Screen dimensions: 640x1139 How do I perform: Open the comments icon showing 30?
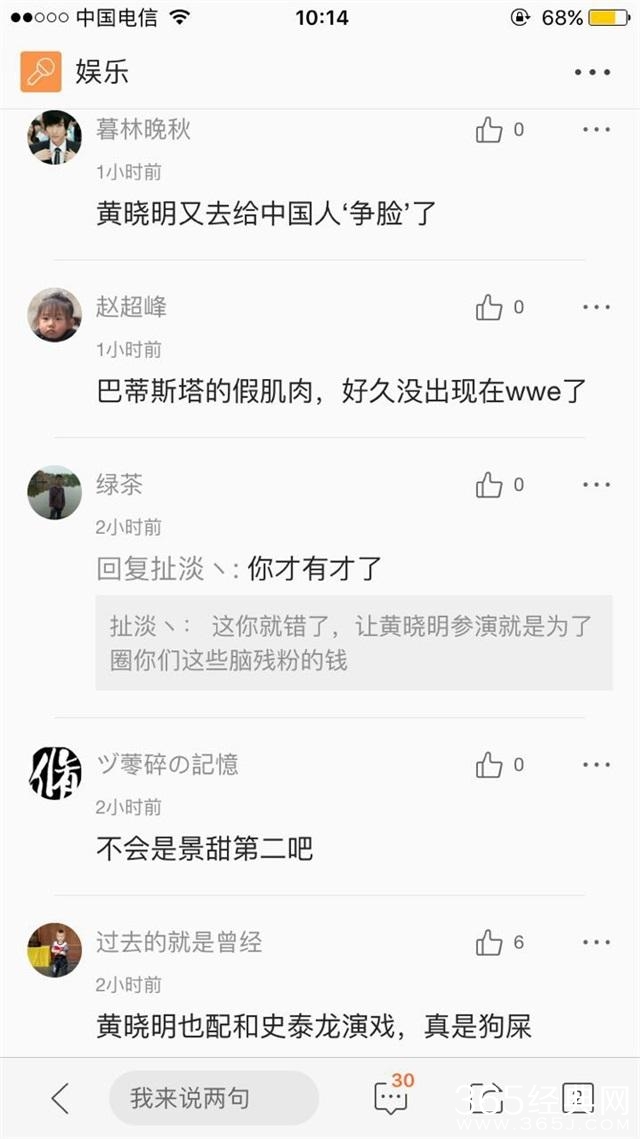point(390,1097)
